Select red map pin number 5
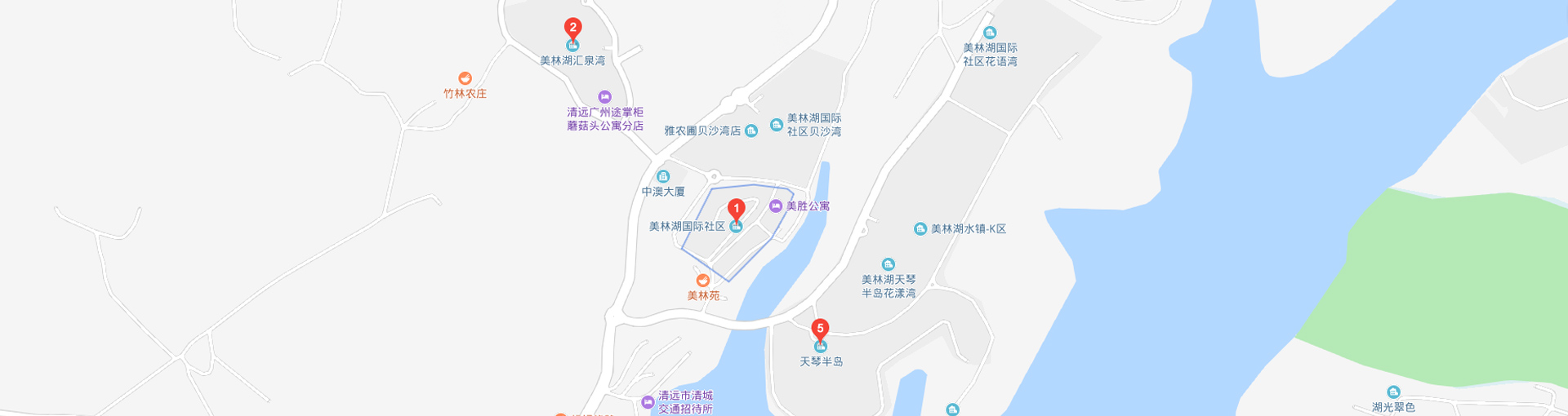 pos(820,330)
